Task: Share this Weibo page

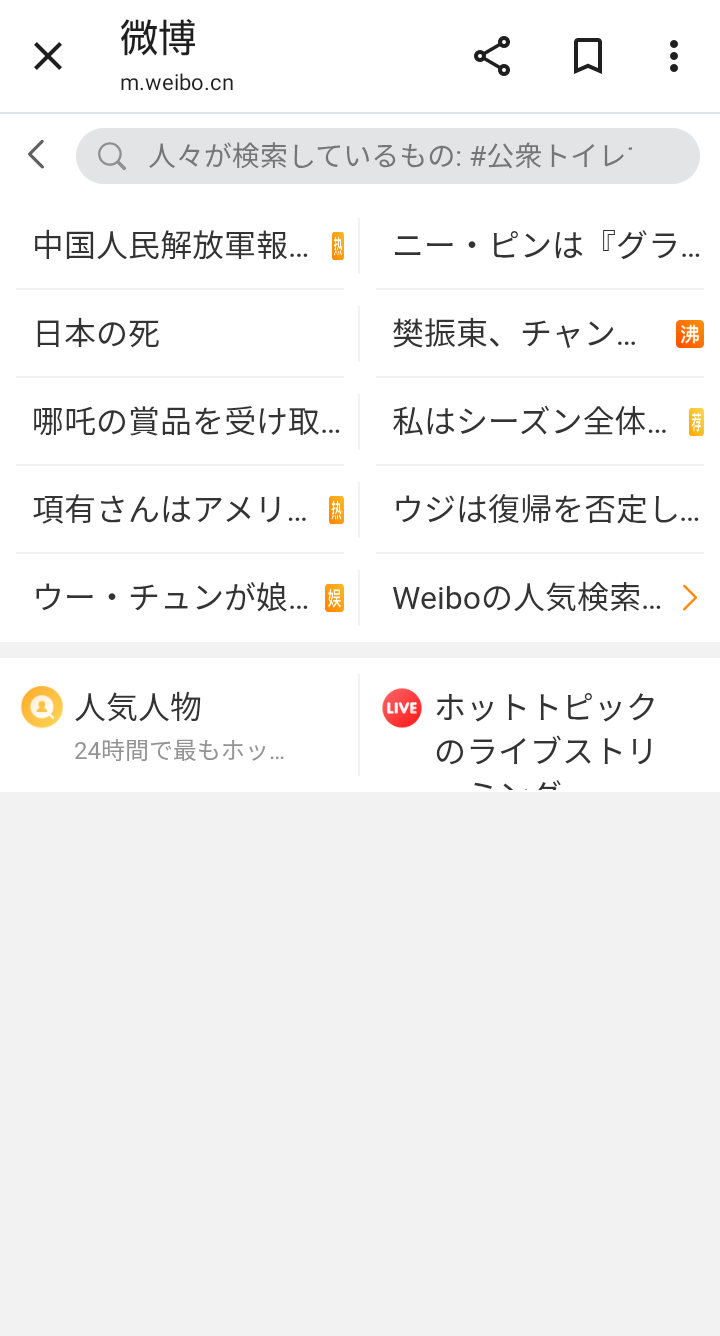Action: point(491,56)
